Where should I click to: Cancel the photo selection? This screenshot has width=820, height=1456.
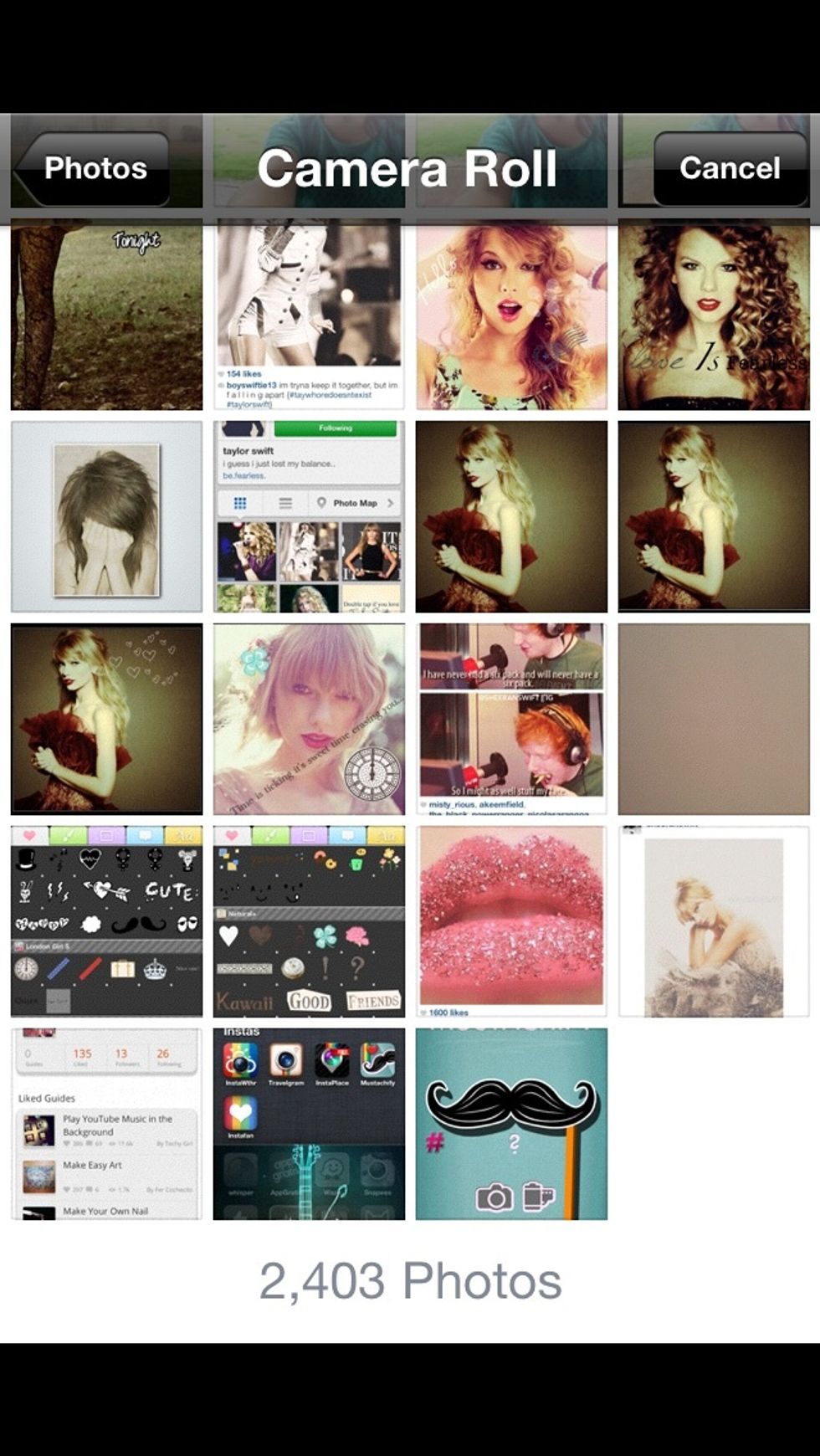[730, 168]
